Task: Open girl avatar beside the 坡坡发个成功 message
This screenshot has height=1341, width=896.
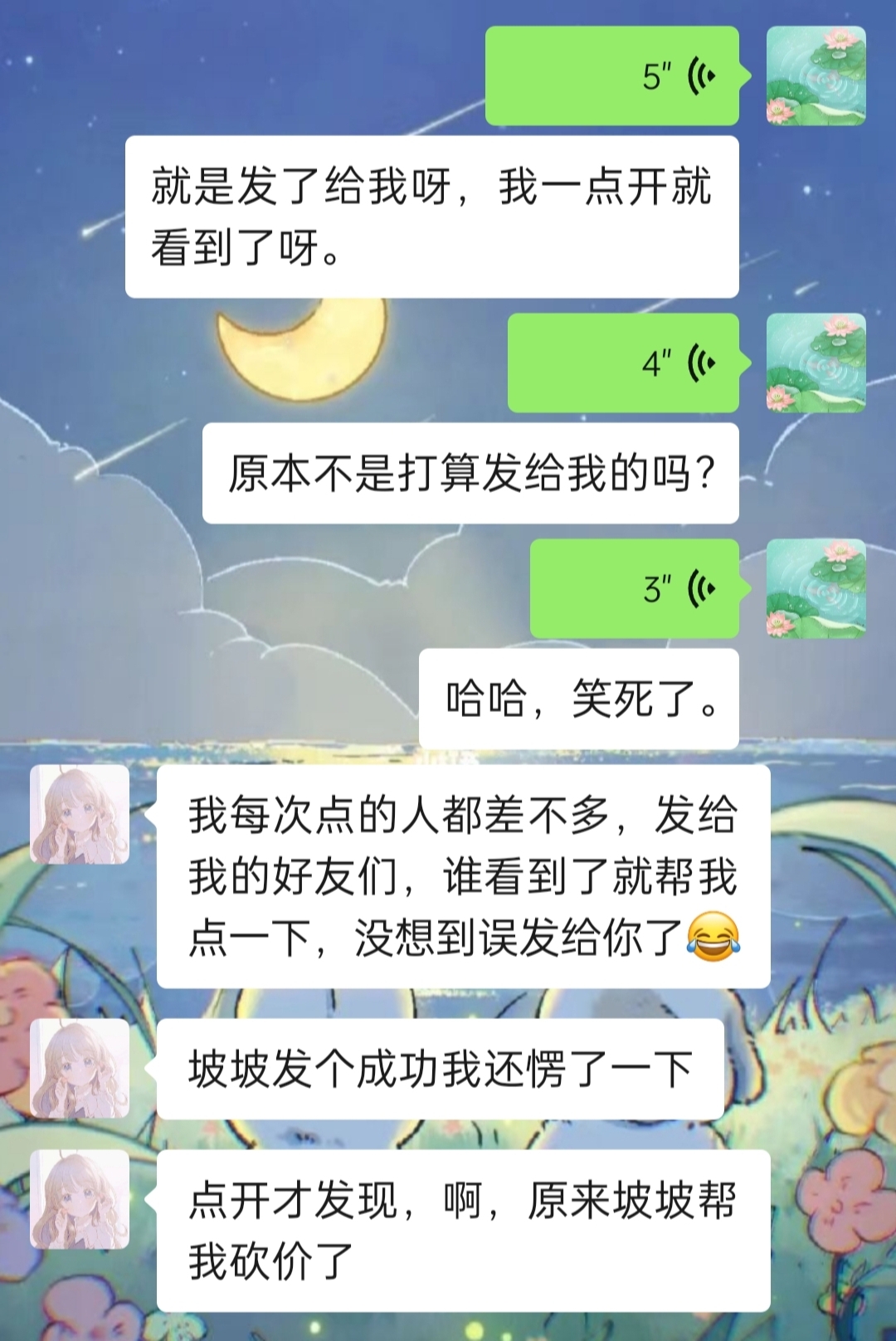Action: [x=80, y=1069]
